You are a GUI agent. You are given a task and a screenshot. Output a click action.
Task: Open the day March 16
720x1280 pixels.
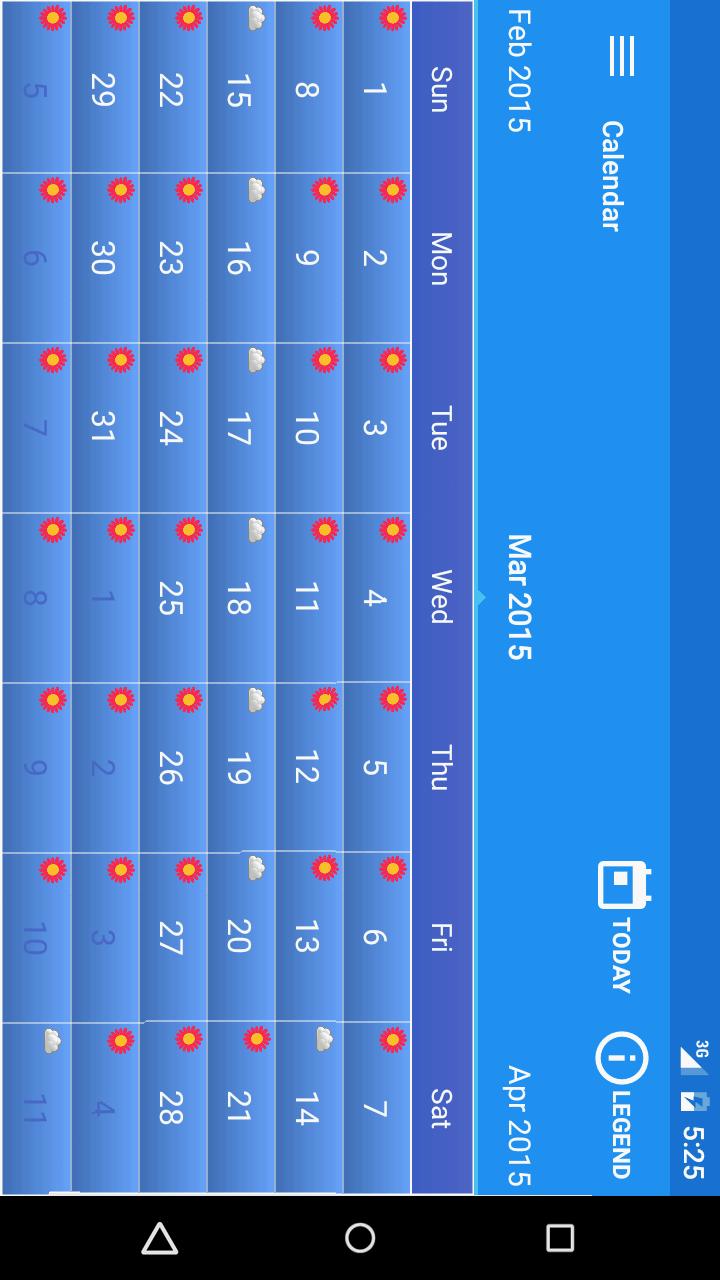coord(241,258)
